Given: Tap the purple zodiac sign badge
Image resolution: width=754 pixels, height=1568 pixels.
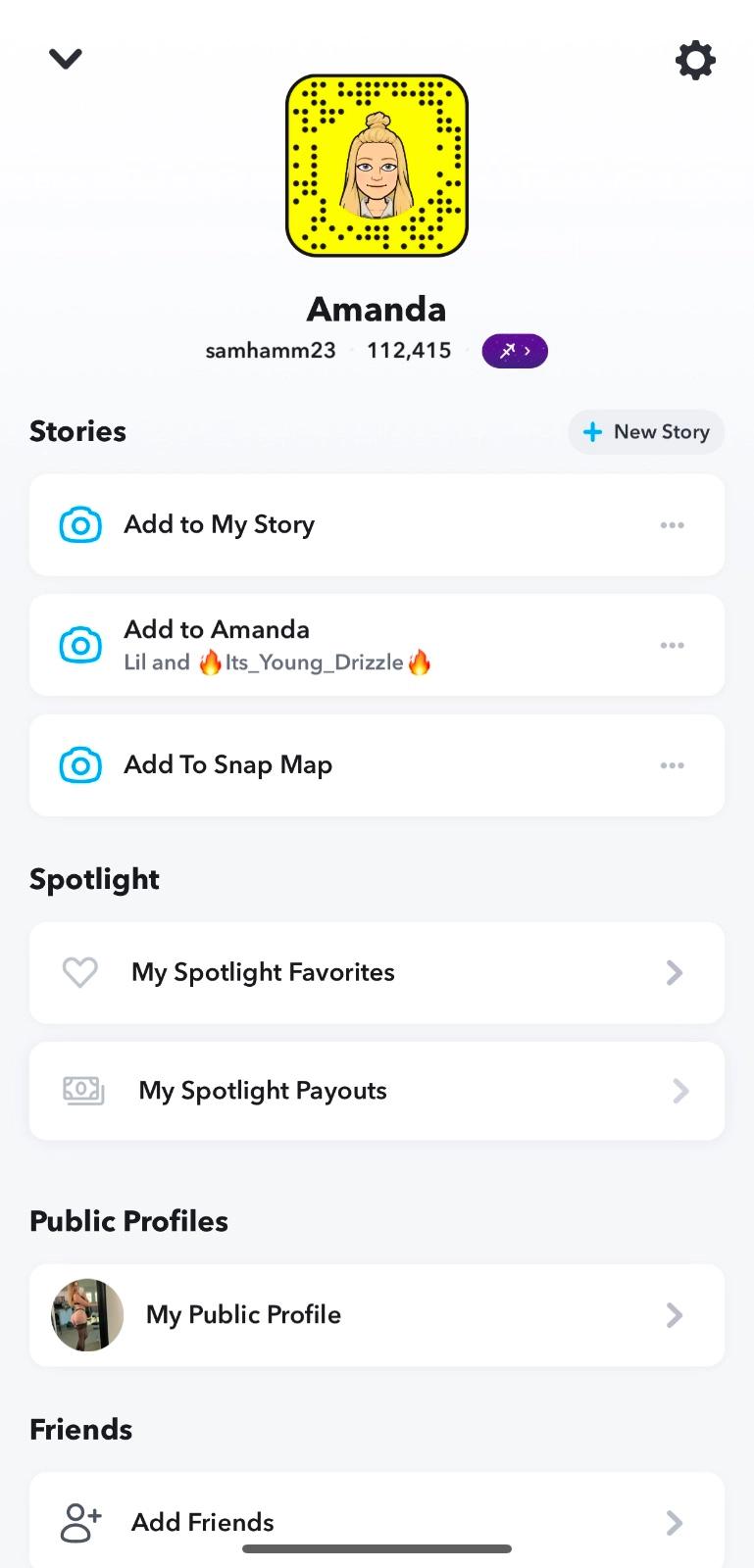Looking at the screenshot, I should point(515,351).
